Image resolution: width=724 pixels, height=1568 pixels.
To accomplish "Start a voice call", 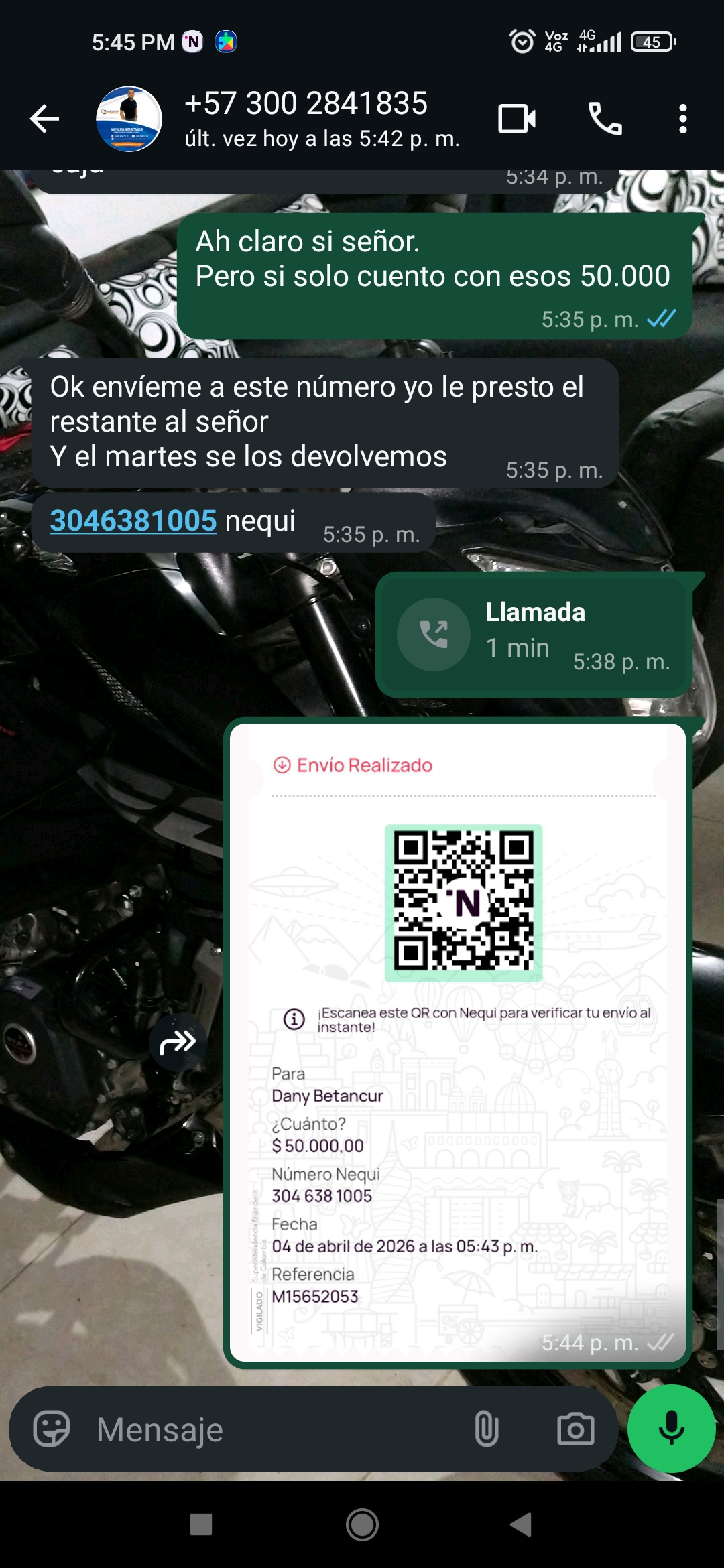I will pos(605,119).
